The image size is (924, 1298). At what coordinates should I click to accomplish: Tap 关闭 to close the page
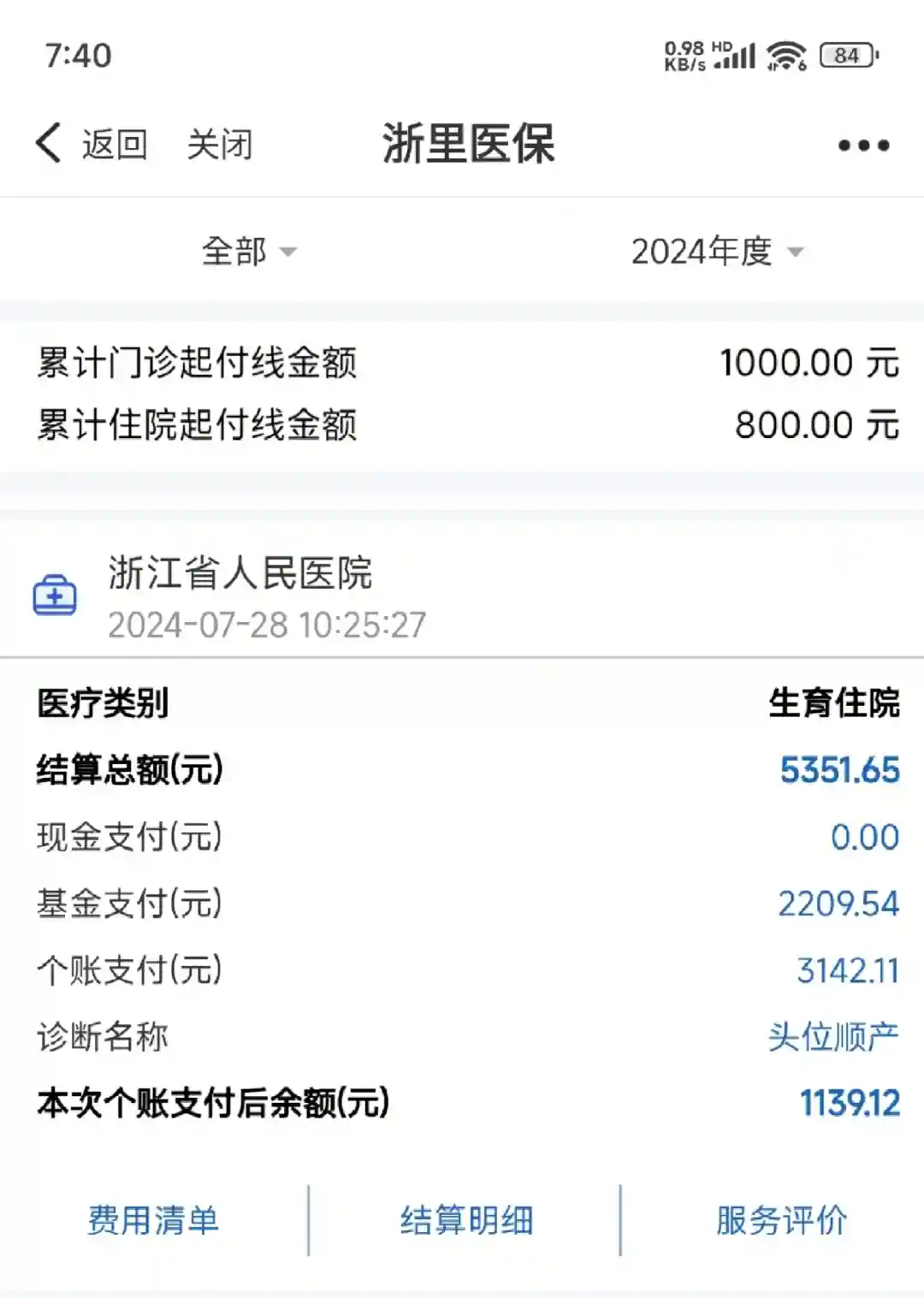[220, 144]
